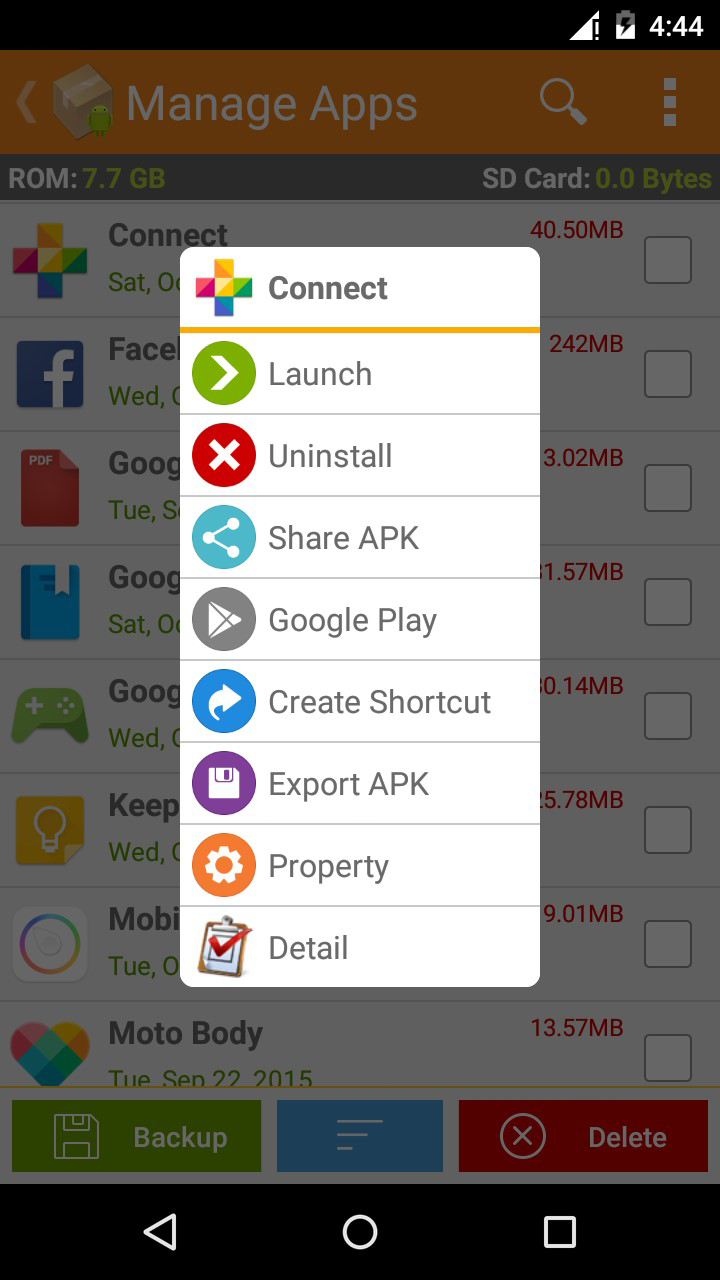
Task: Select Uninstall for Connect
Action: (359, 456)
